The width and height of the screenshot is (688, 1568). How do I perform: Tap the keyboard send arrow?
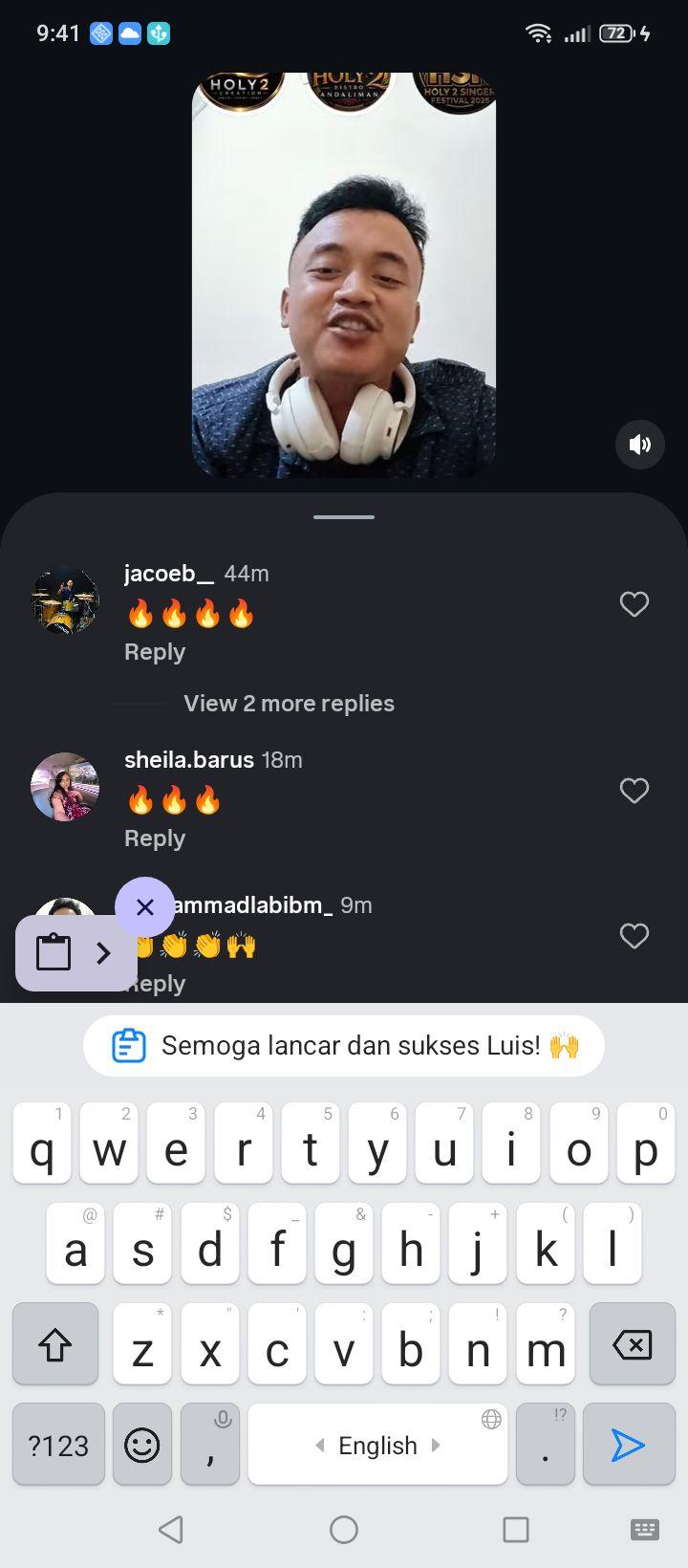[x=628, y=1445]
